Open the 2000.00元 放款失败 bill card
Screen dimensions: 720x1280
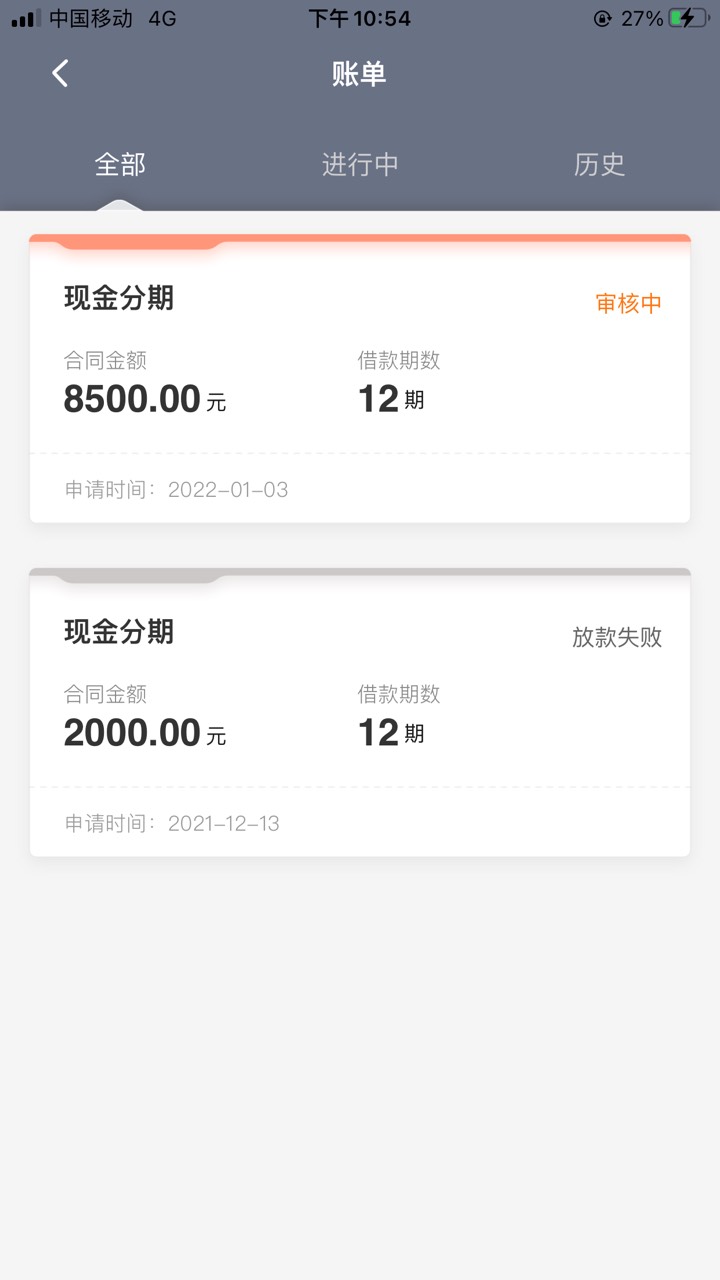pyautogui.click(x=360, y=714)
